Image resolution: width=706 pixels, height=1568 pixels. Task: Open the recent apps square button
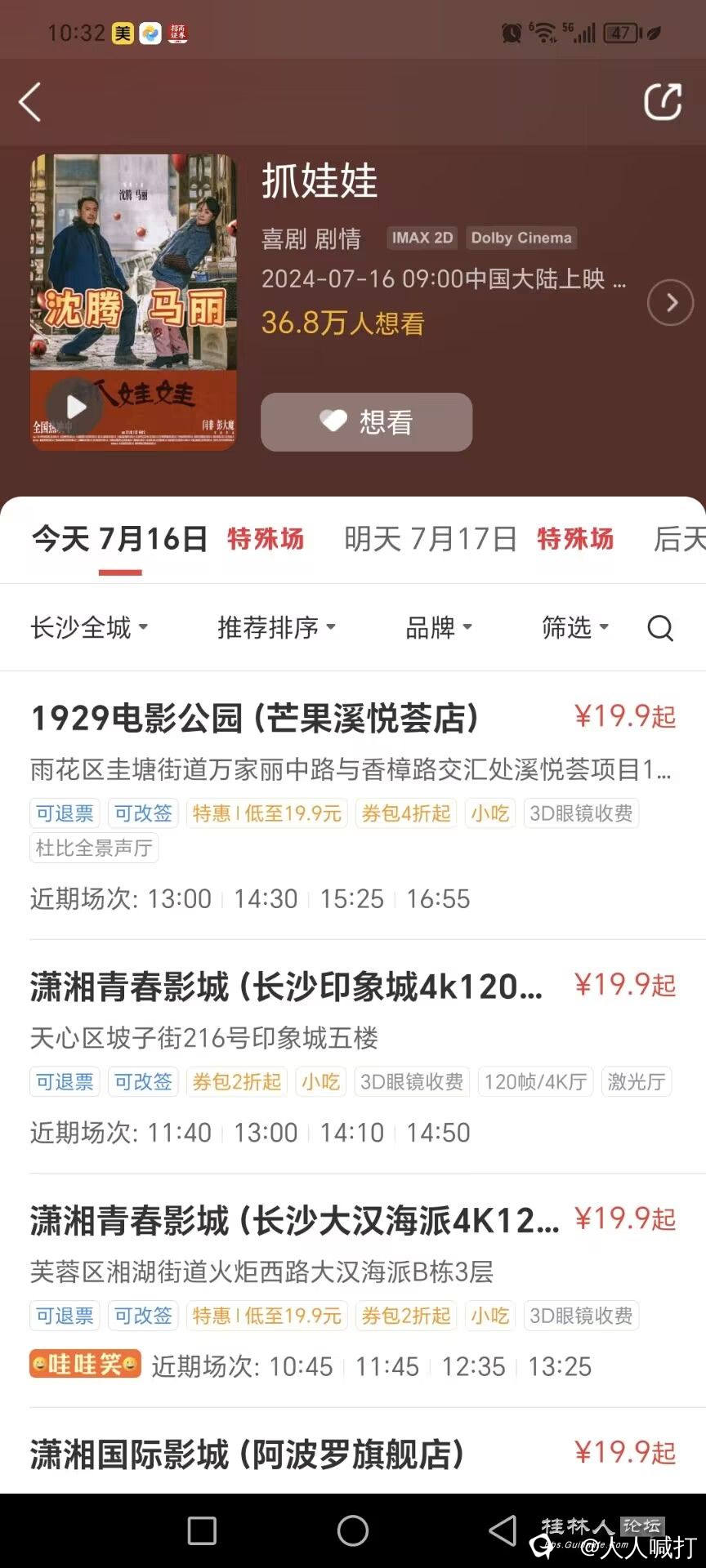coord(202,1530)
